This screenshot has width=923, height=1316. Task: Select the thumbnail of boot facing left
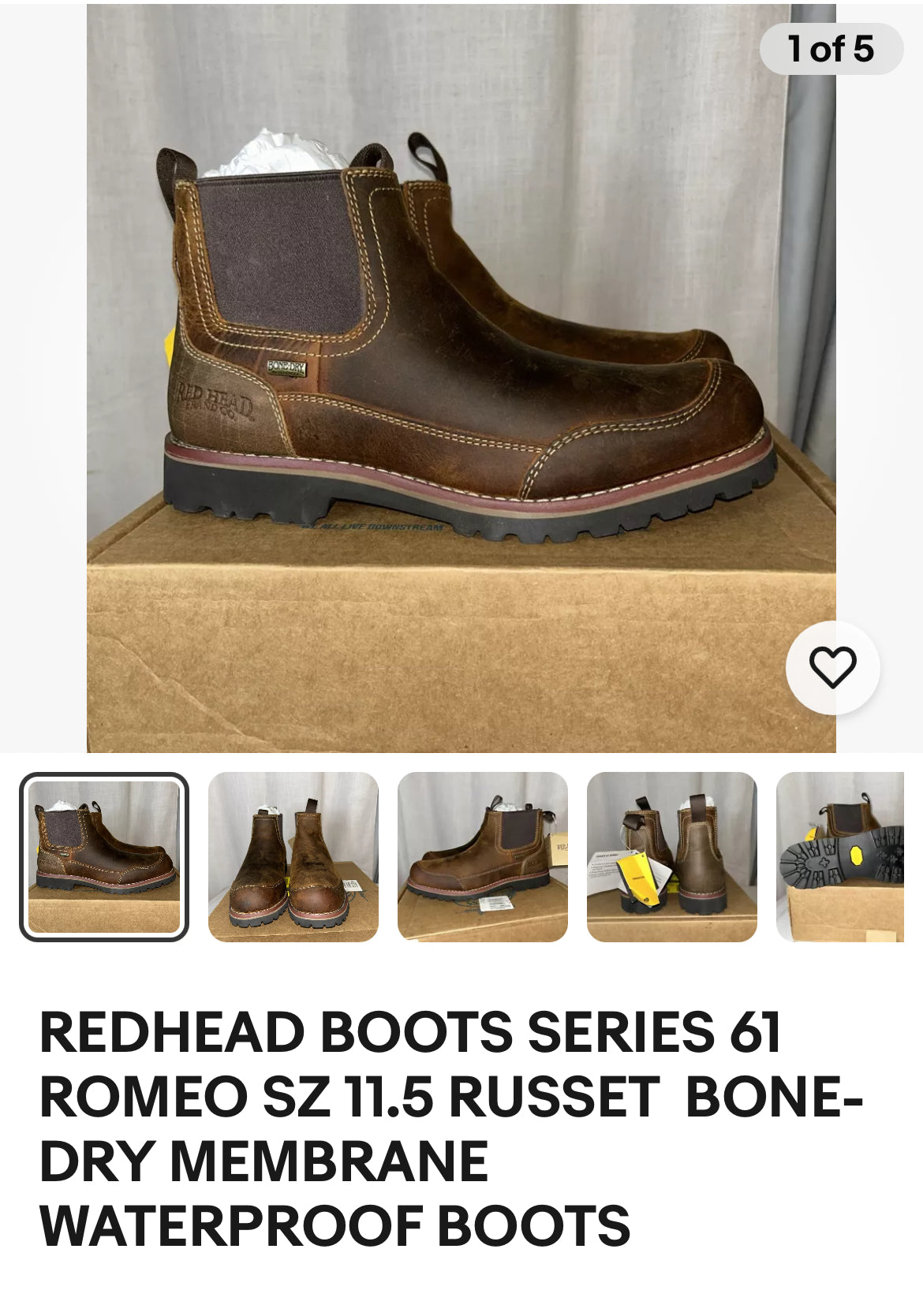point(483,857)
